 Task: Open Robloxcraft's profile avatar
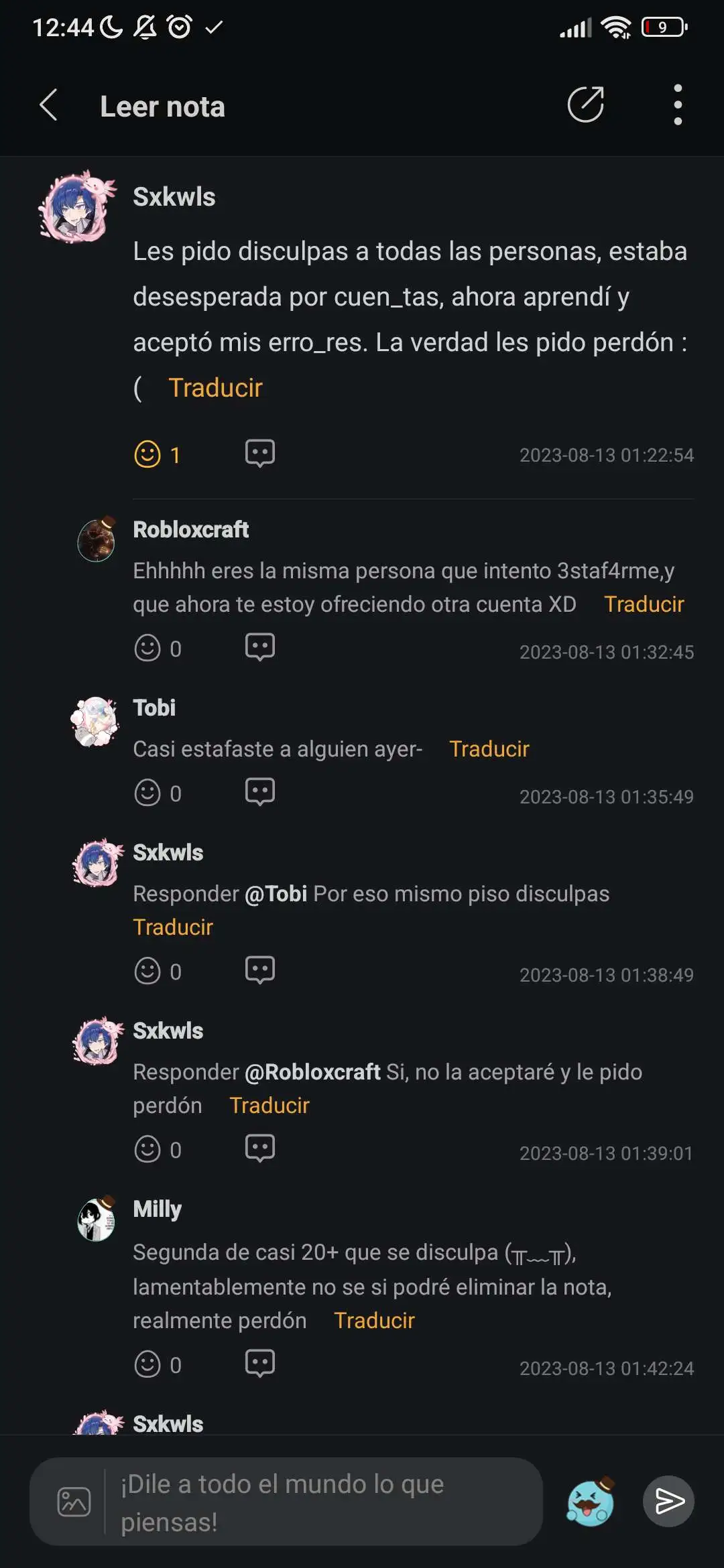[97, 539]
